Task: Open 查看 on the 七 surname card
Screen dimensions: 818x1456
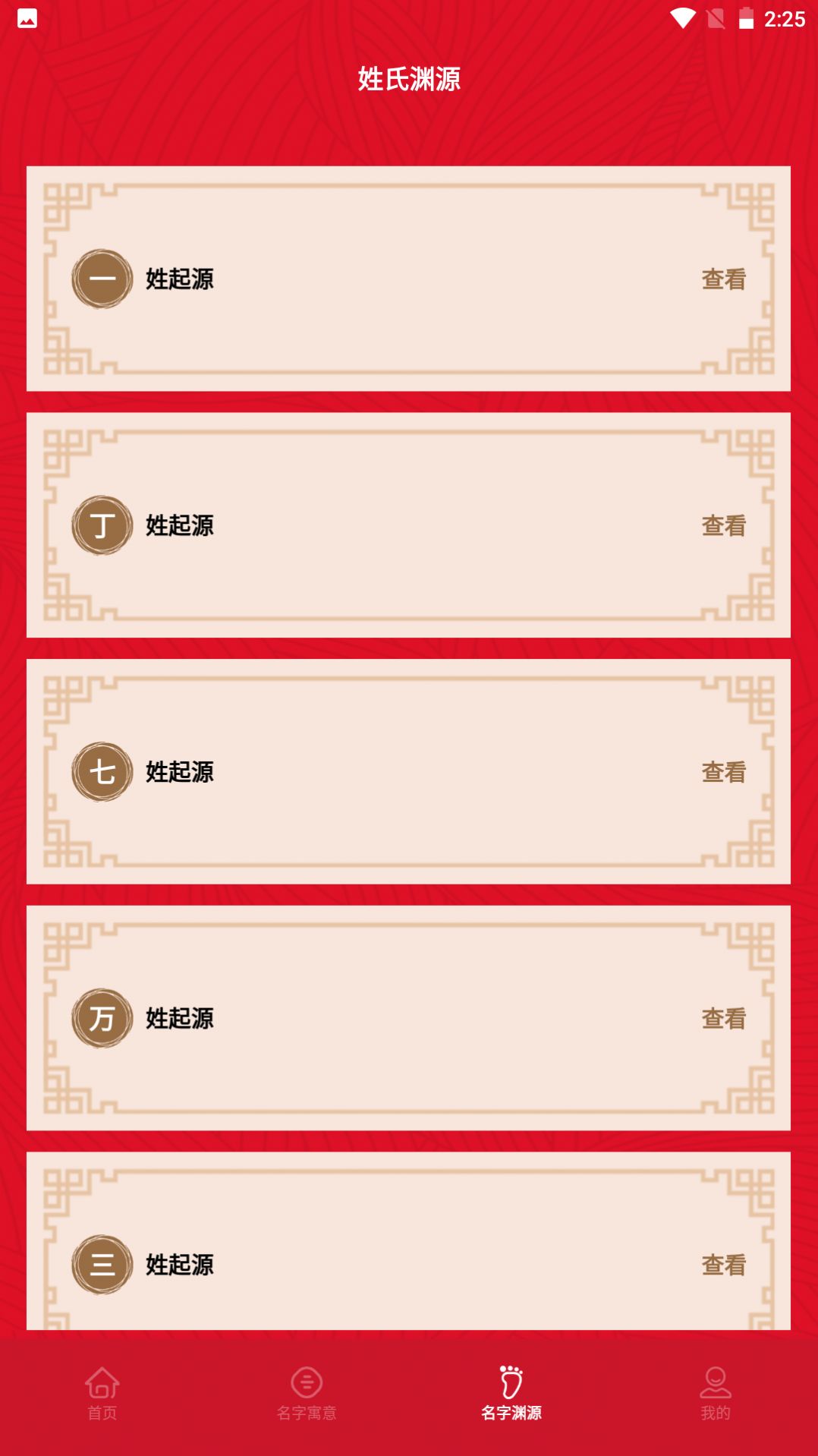Action: tap(723, 772)
